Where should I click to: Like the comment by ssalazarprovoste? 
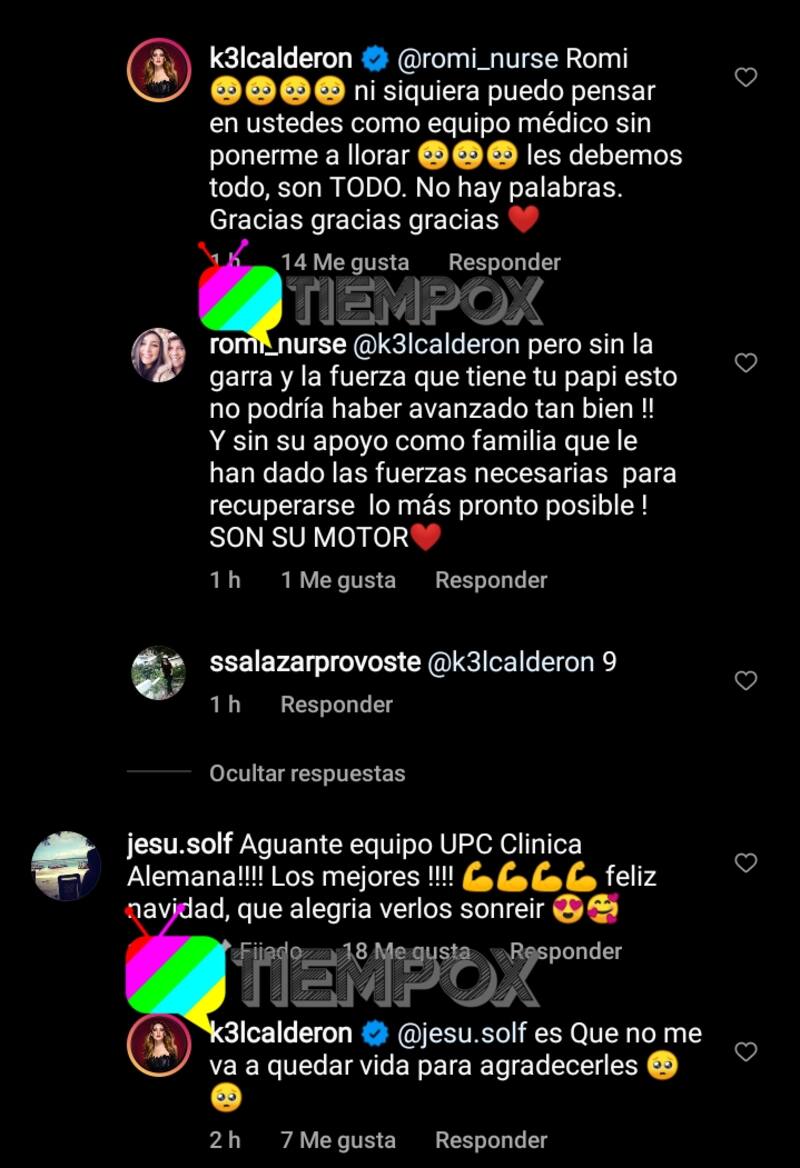tap(746, 681)
